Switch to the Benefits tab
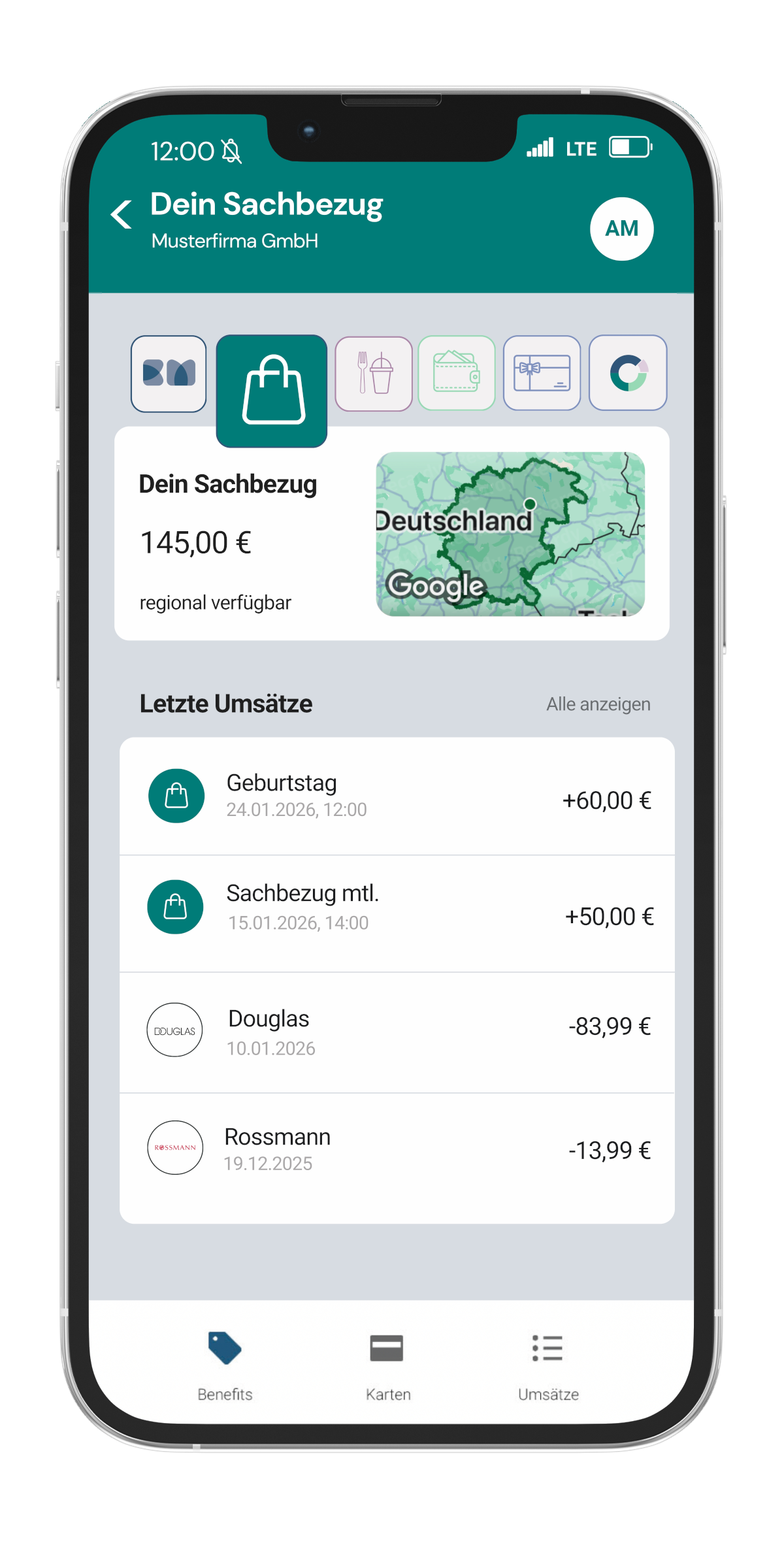784x1568 pixels. coord(225,1364)
